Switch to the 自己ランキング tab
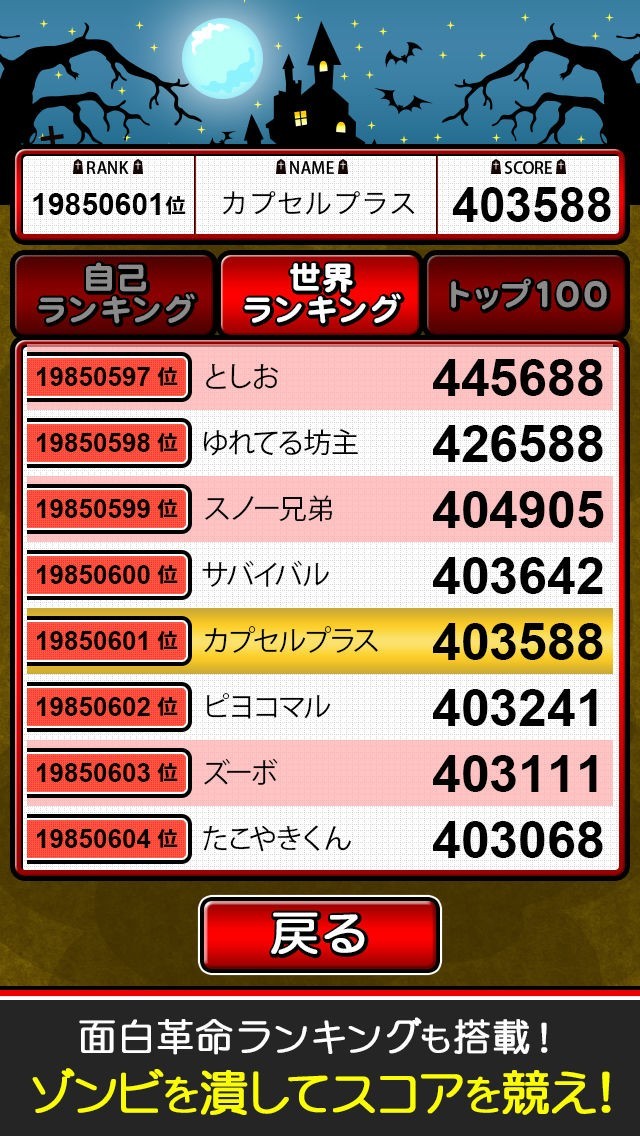Screen dimensions: 640x1136 (113, 294)
